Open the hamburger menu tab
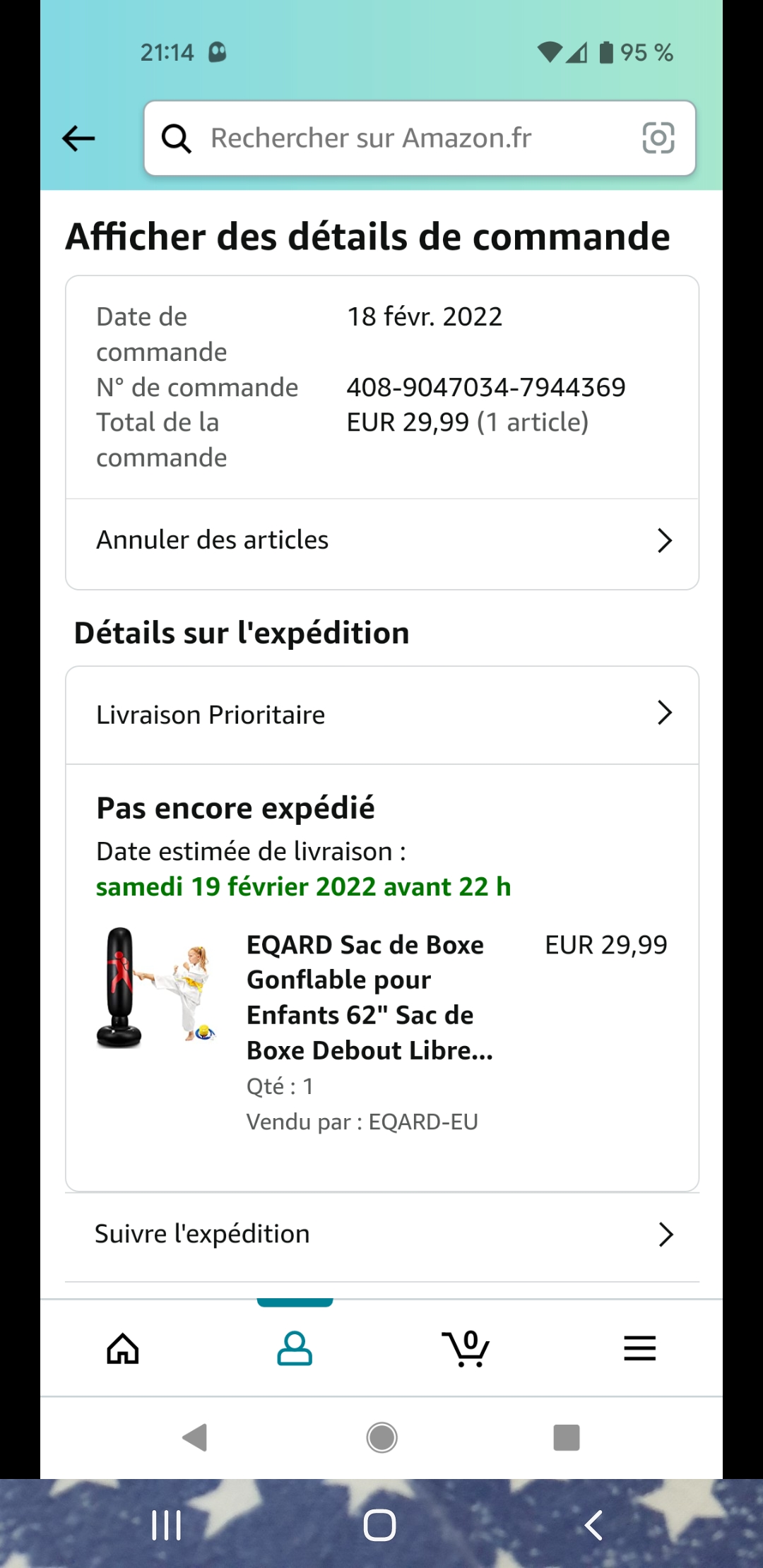The width and height of the screenshot is (763, 1568). 639,1348
